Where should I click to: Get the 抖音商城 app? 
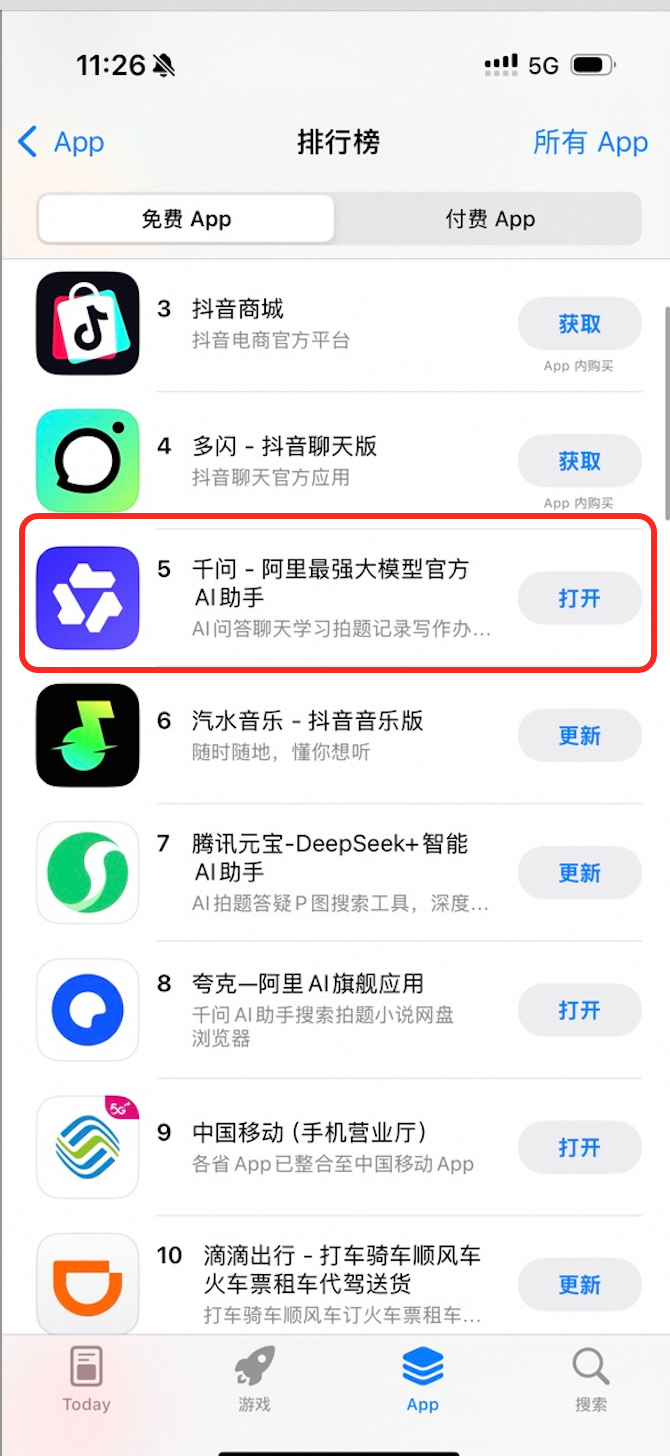[579, 324]
